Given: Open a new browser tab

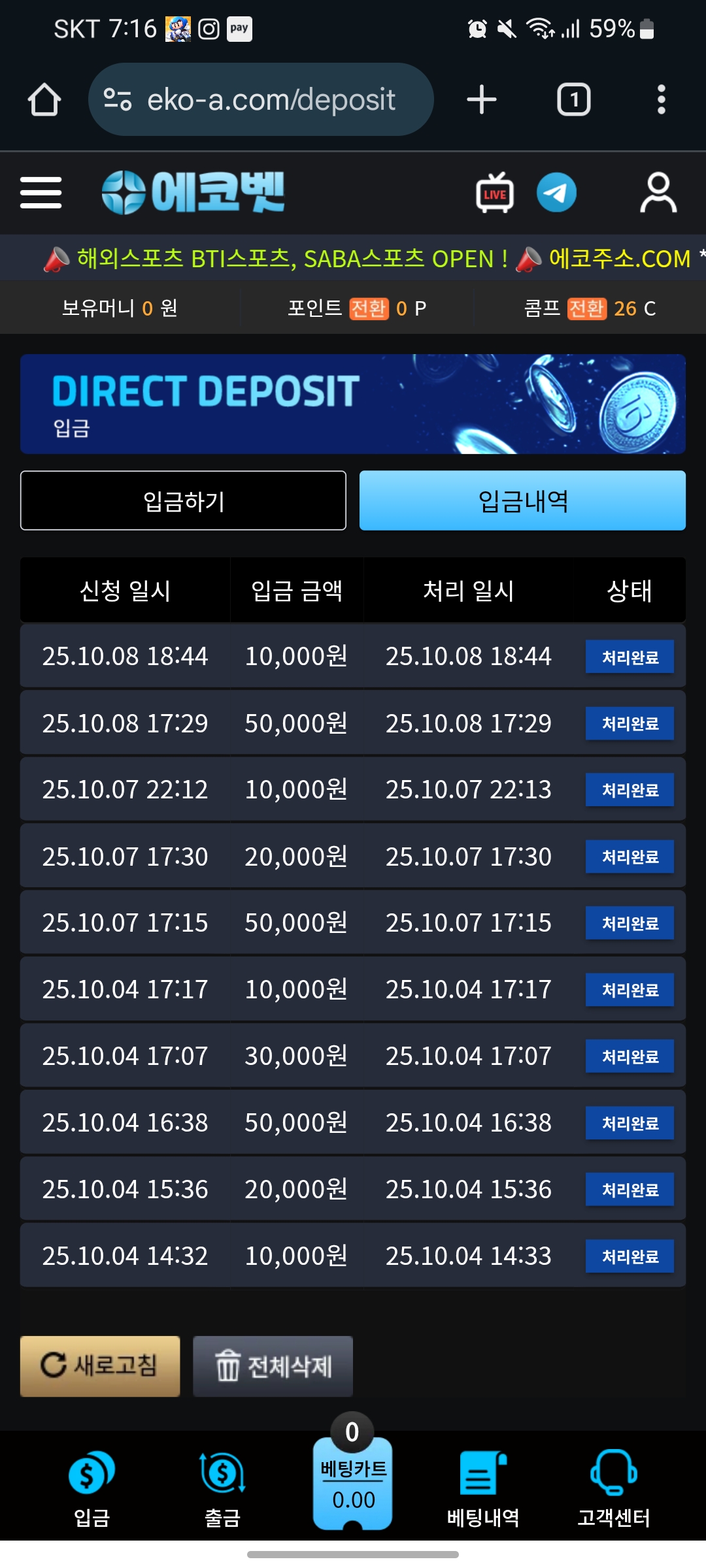Looking at the screenshot, I should (x=482, y=100).
